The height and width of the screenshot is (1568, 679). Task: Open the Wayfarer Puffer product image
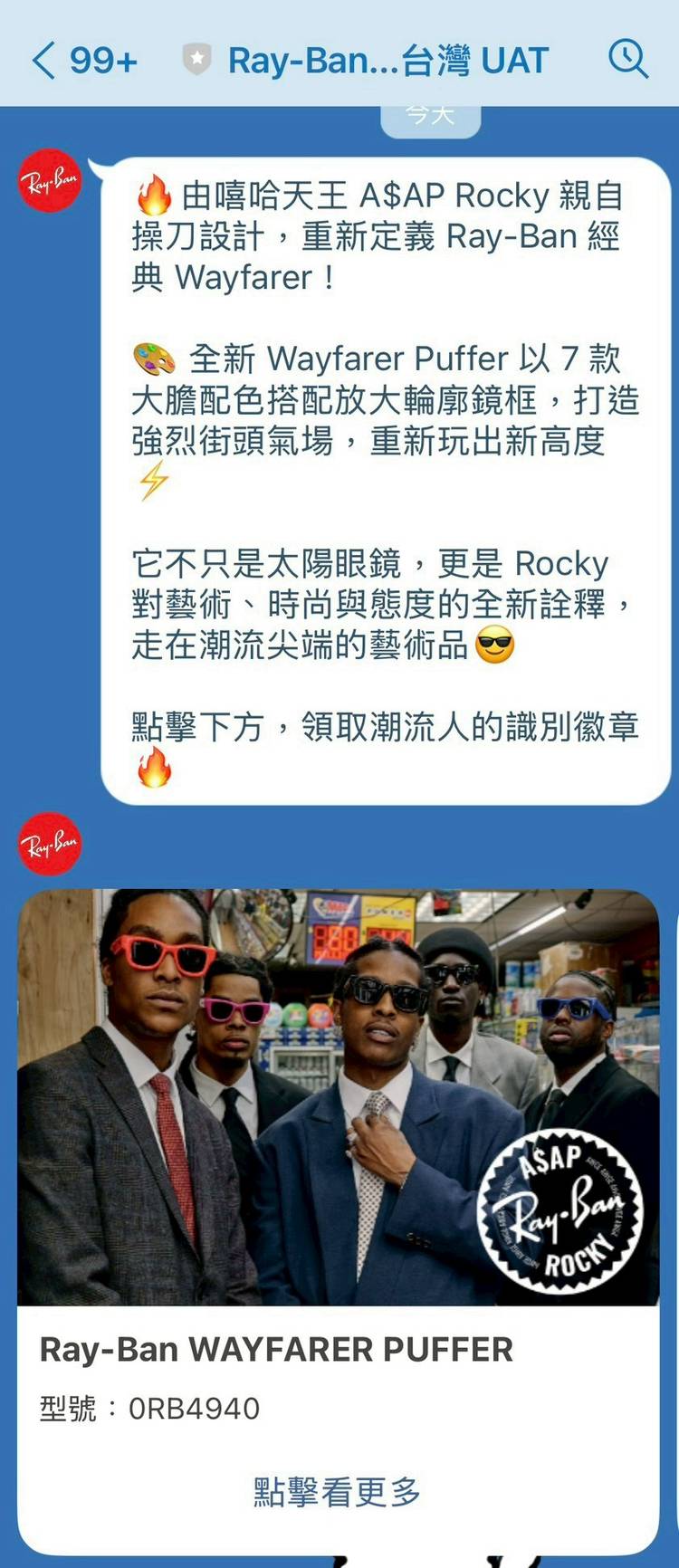pos(339,1096)
